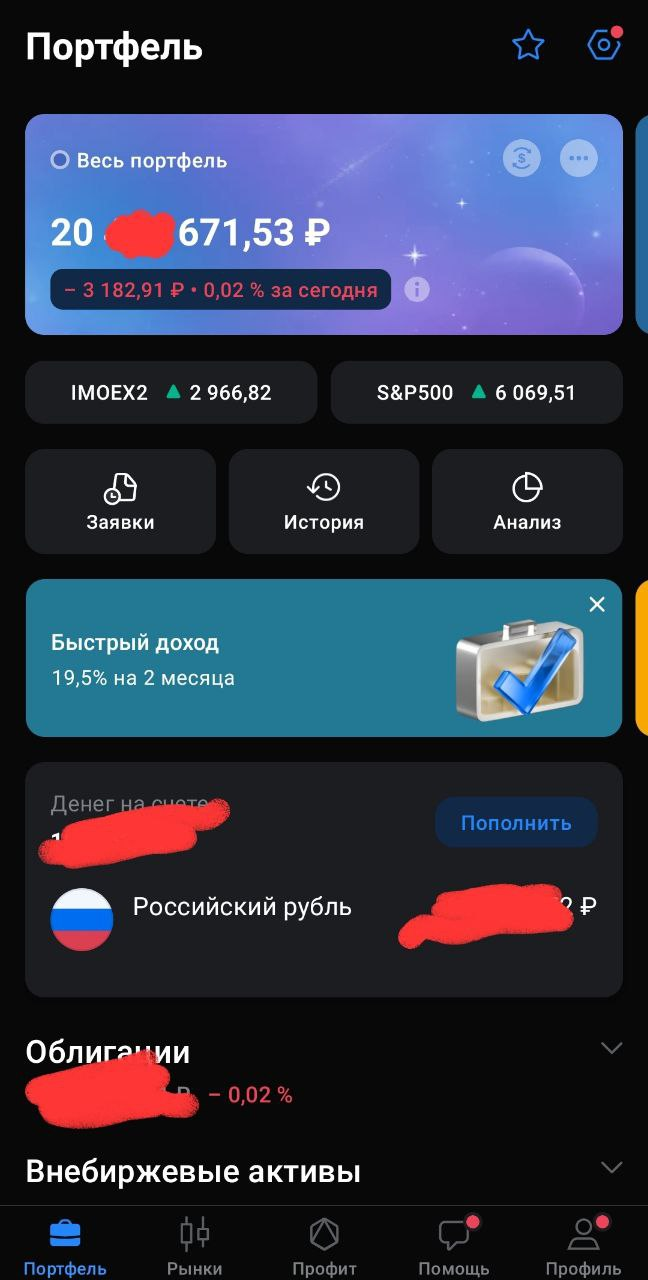Dismiss the Быстрый доход banner
This screenshot has width=648, height=1280.
tap(597, 604)
